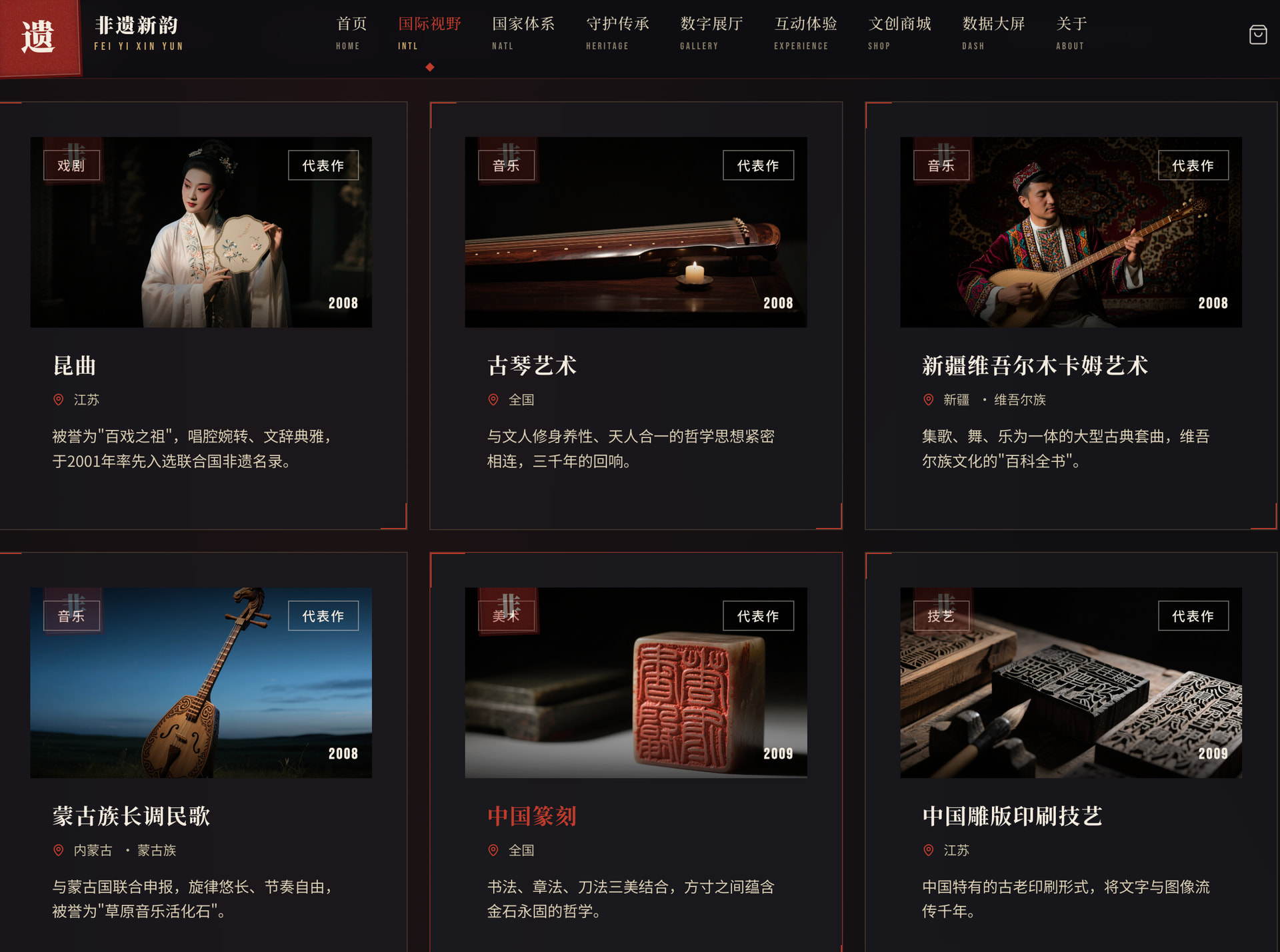Open 互动体验 EXPERIENCE
1280x952 pixels.
(x=805, y=33)
